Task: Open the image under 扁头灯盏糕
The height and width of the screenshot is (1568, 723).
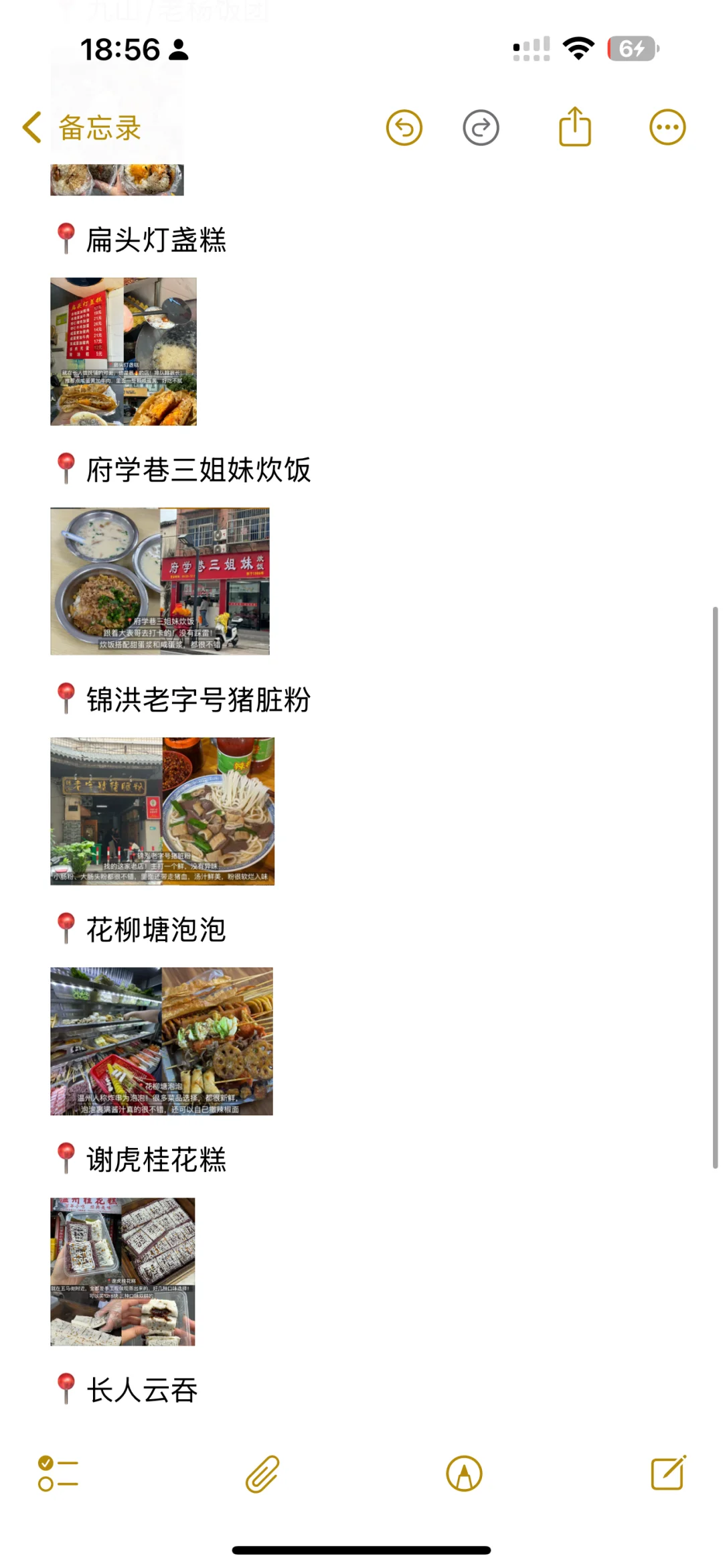Action: pos(123,352)
